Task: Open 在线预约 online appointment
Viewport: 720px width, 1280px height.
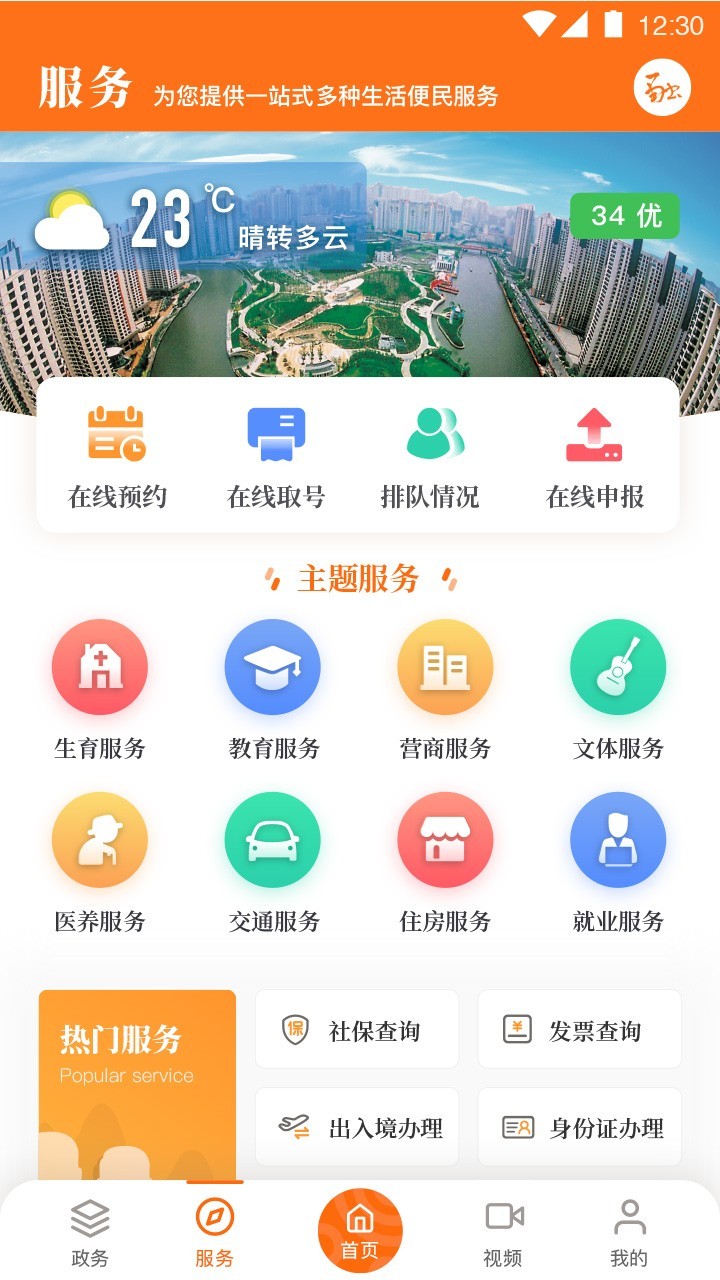Action: point(117,457)
